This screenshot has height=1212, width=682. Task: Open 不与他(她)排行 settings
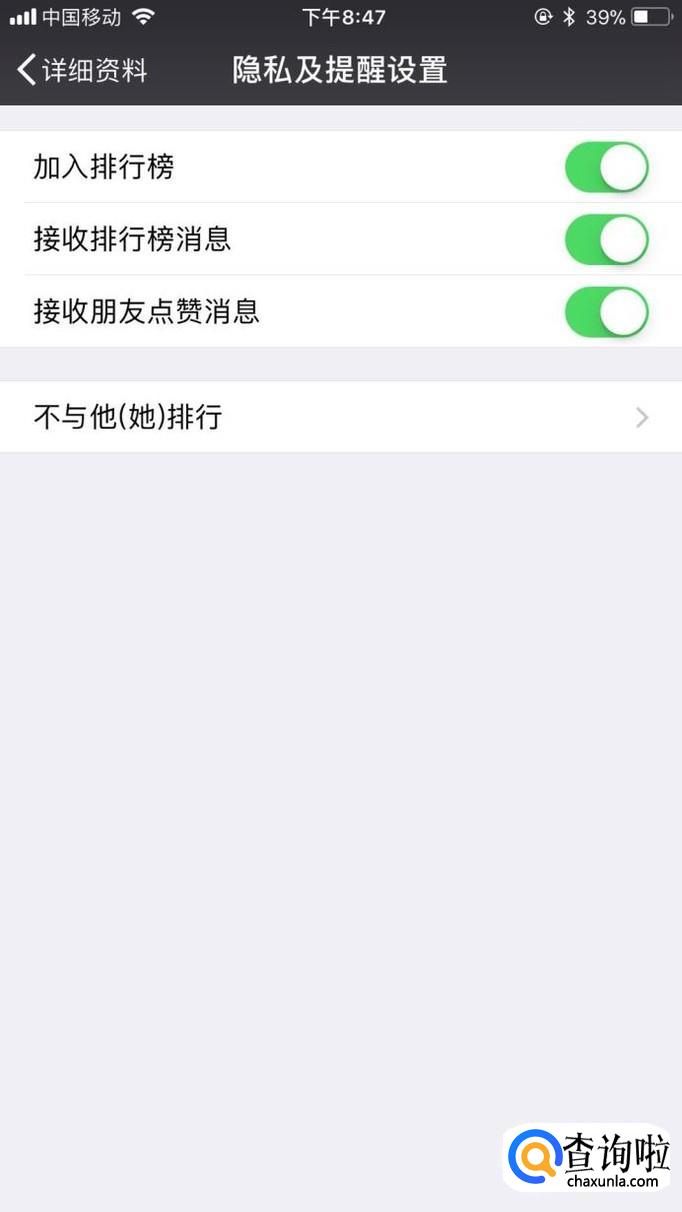pos(340,416)
